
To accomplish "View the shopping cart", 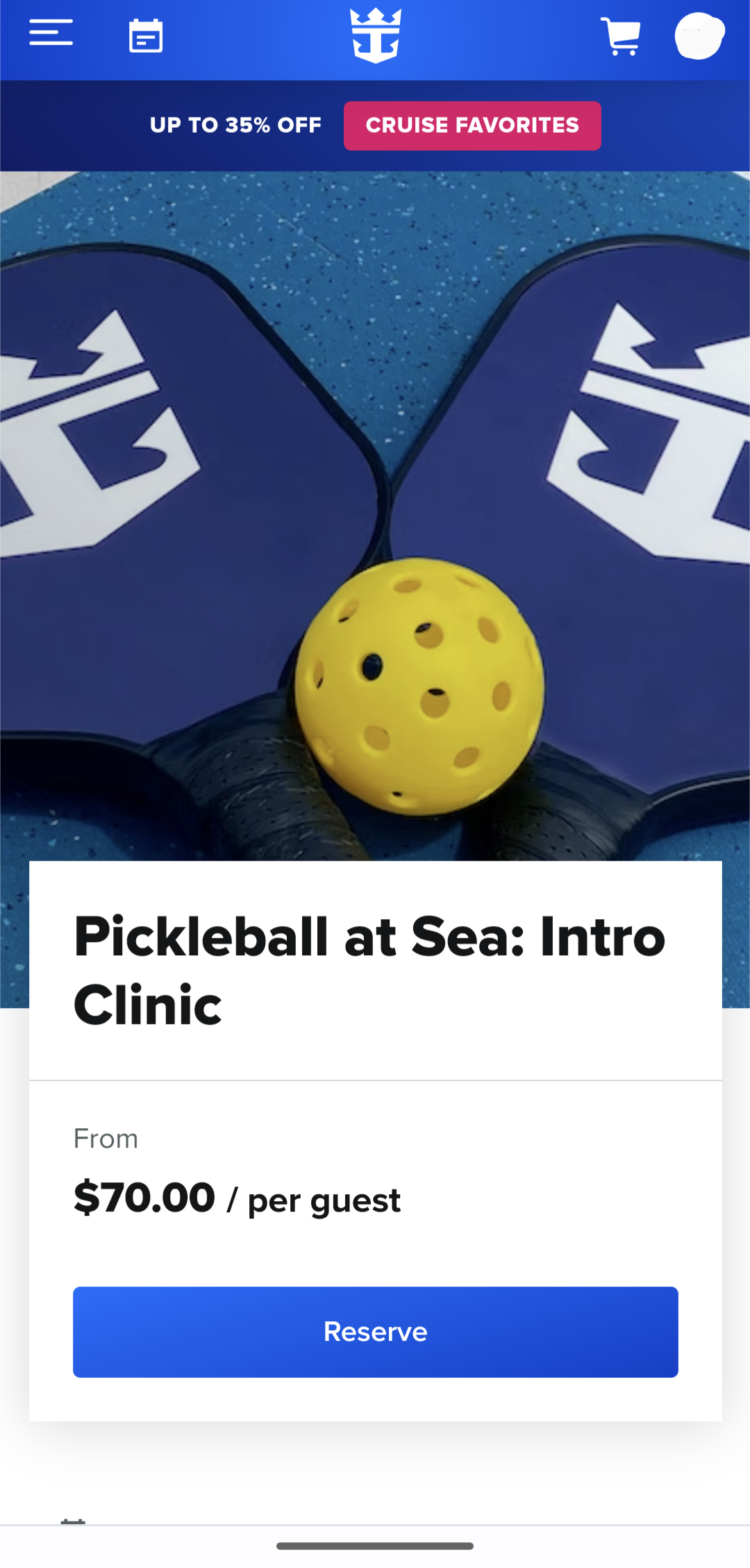I will [x=620, y=35].
